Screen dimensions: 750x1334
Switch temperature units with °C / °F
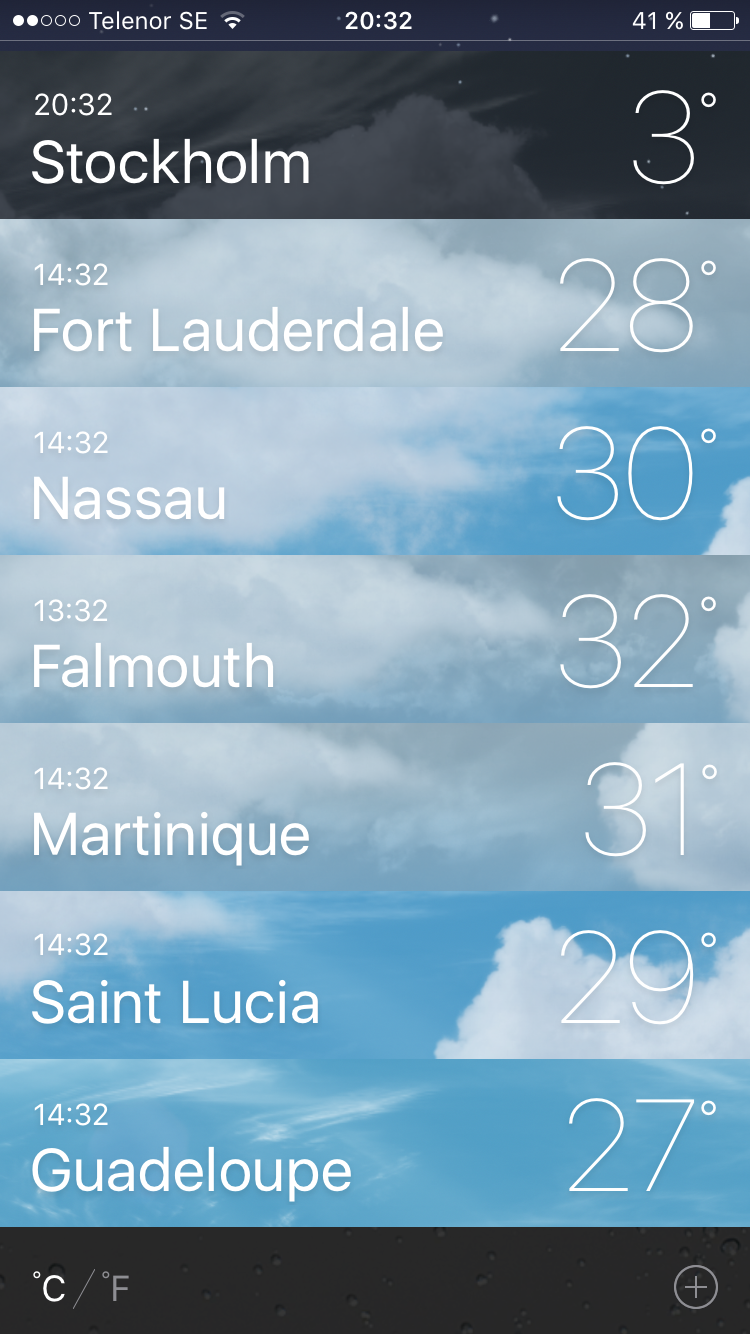pos(81,1287)
